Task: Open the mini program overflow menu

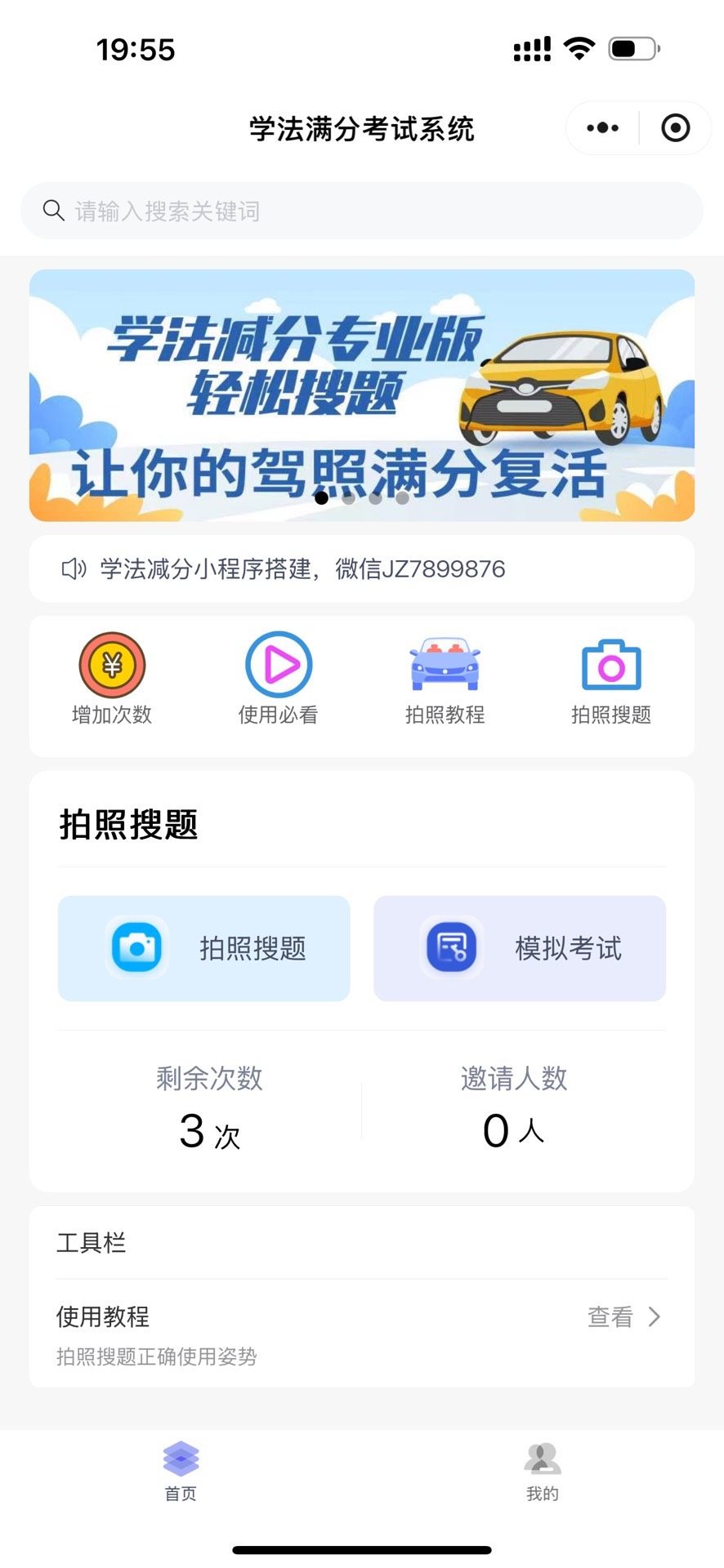Action: [x=603, y=128]
